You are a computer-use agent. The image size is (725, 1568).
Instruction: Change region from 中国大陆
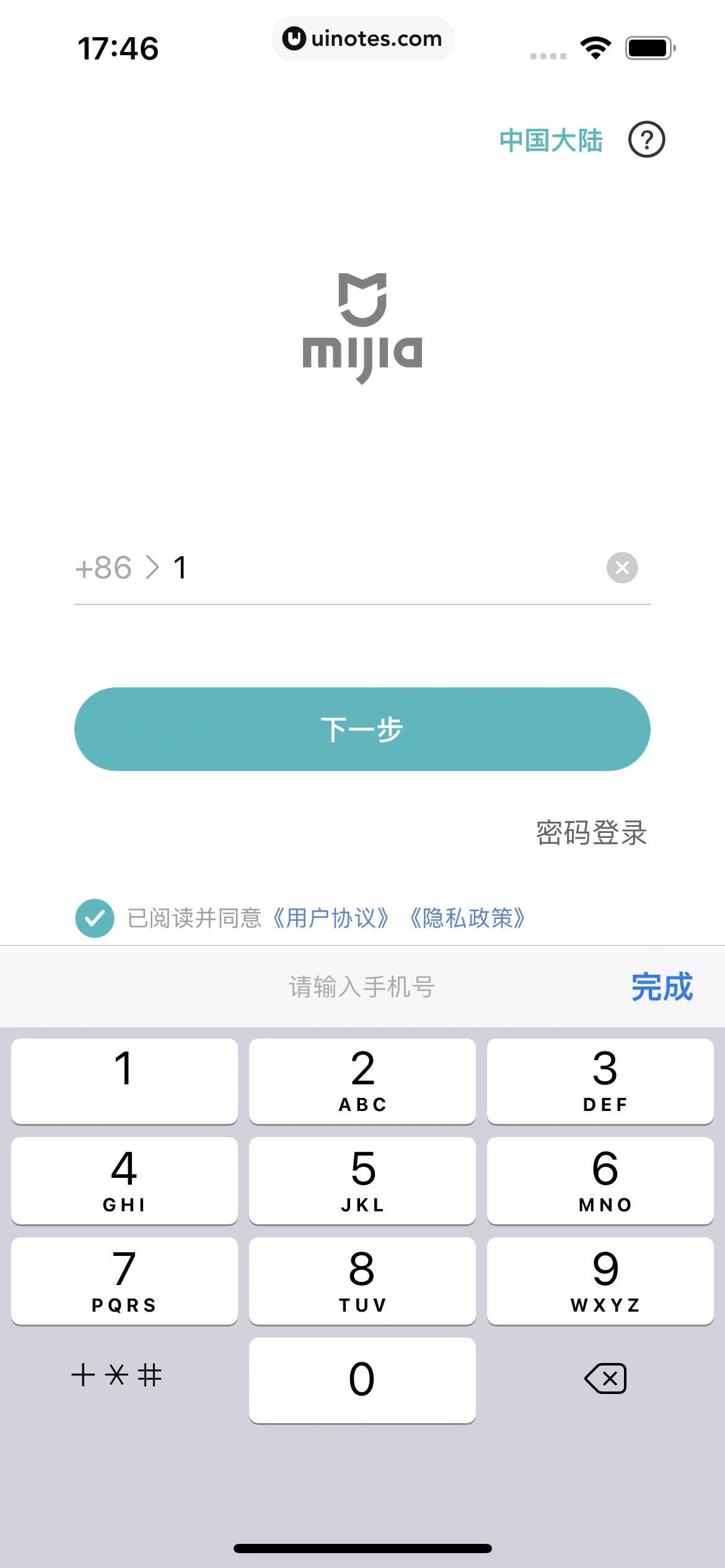point(551,141)
